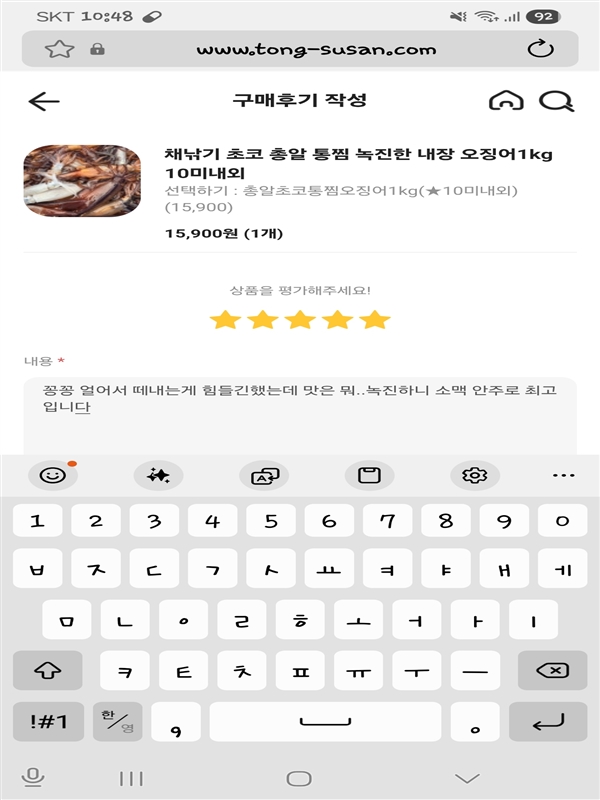Select the fifth rating star

coord(374,320)
